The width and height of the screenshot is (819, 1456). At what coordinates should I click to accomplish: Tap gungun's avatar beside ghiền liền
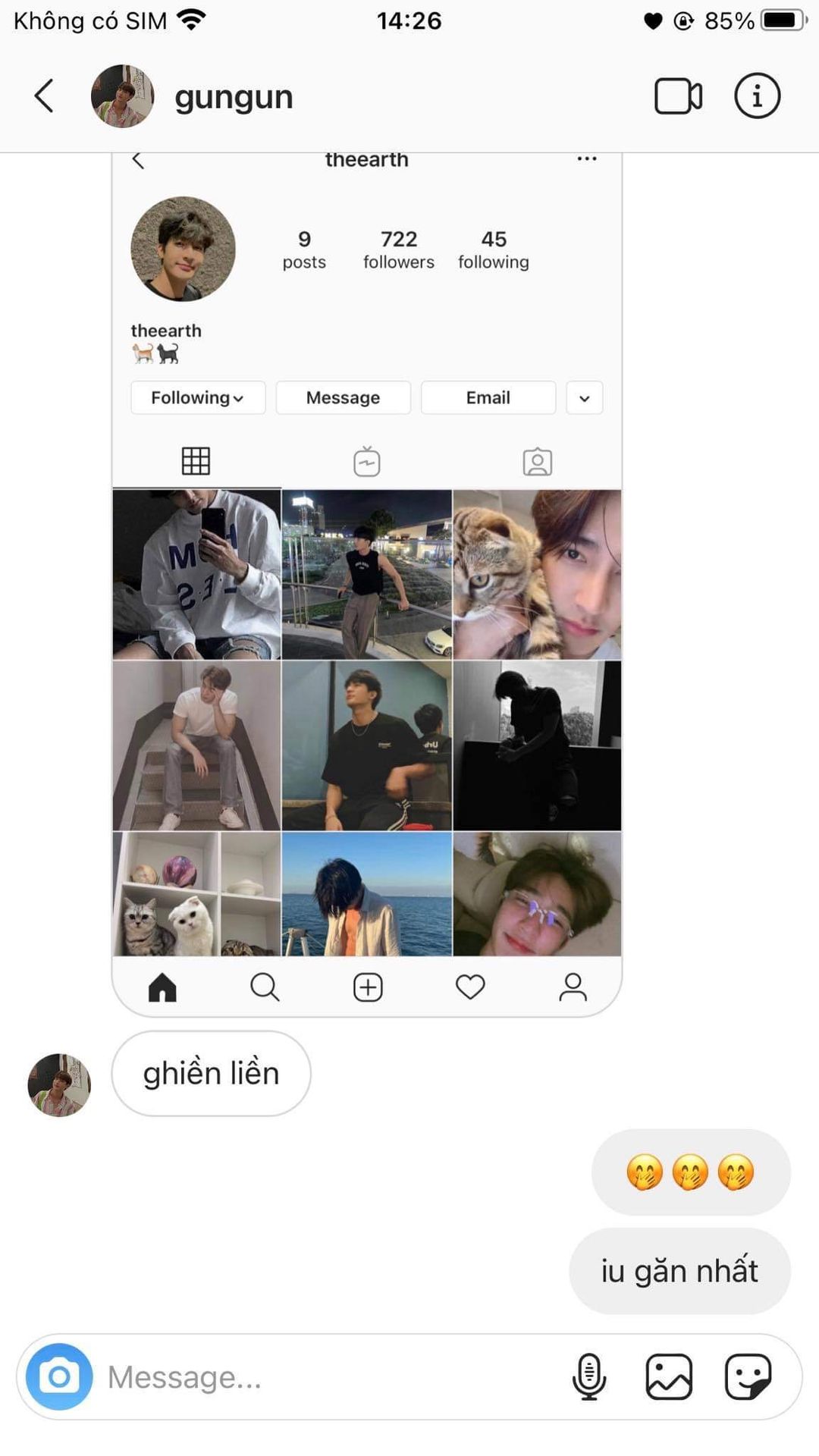pyautogui.click(x=59, y=1084)
